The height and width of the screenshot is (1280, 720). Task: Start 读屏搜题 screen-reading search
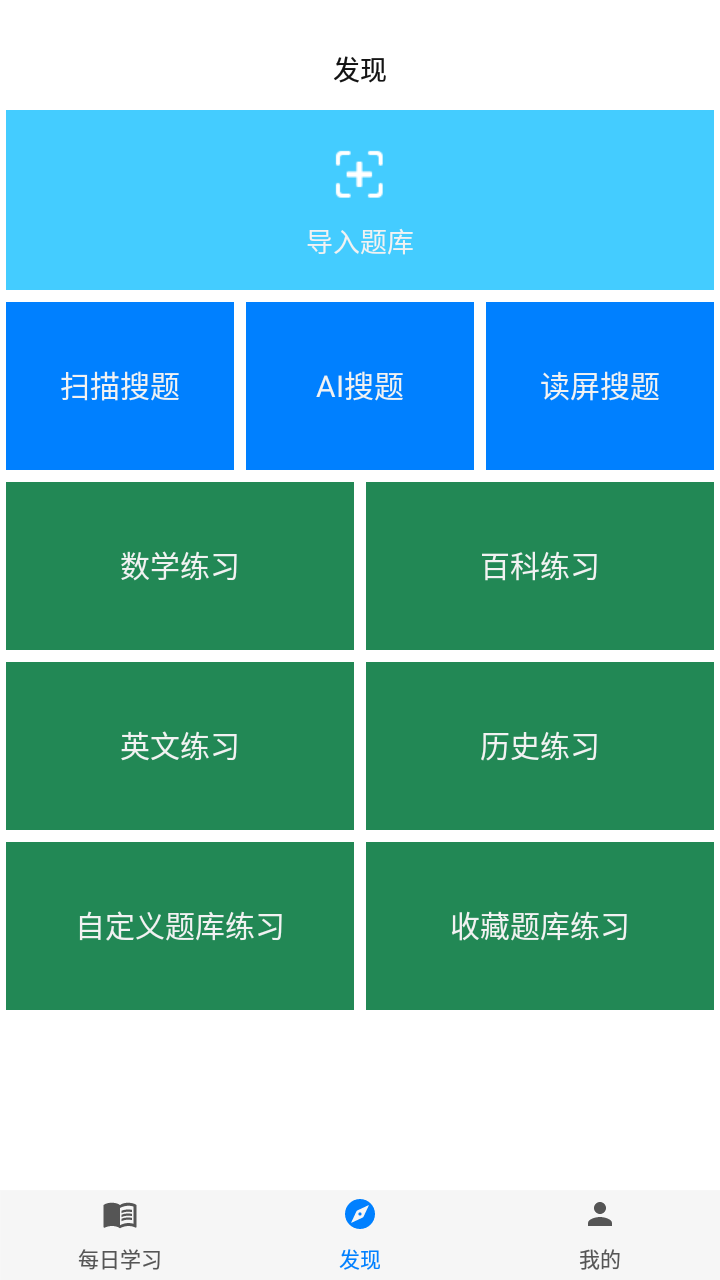click(600, 385)
